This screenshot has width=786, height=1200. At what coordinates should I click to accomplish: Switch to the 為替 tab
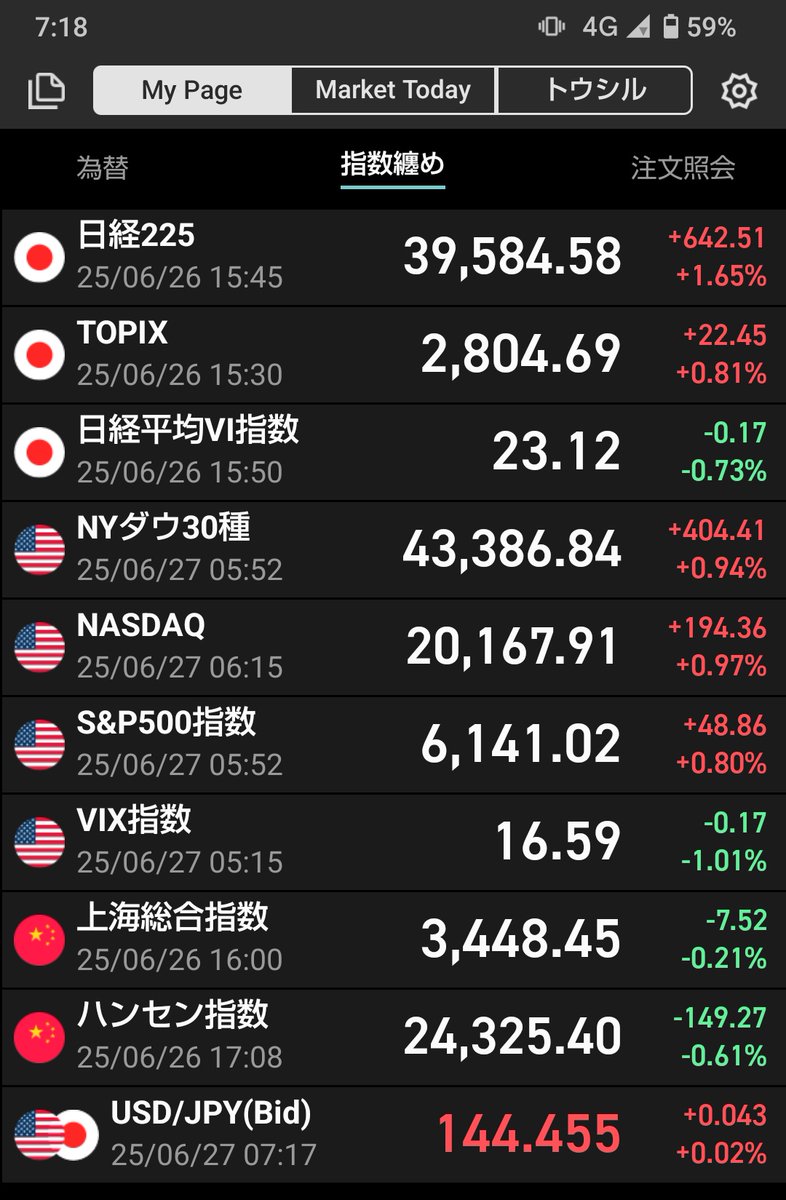pyautogui.click(x=102, y=167)
